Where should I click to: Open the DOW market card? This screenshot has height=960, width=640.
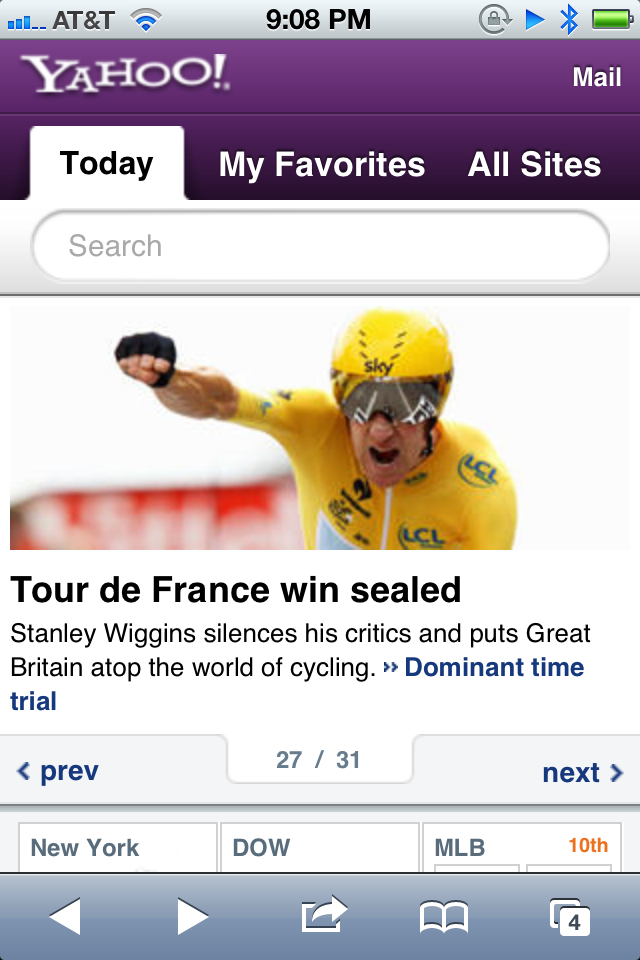click(319, 848)
